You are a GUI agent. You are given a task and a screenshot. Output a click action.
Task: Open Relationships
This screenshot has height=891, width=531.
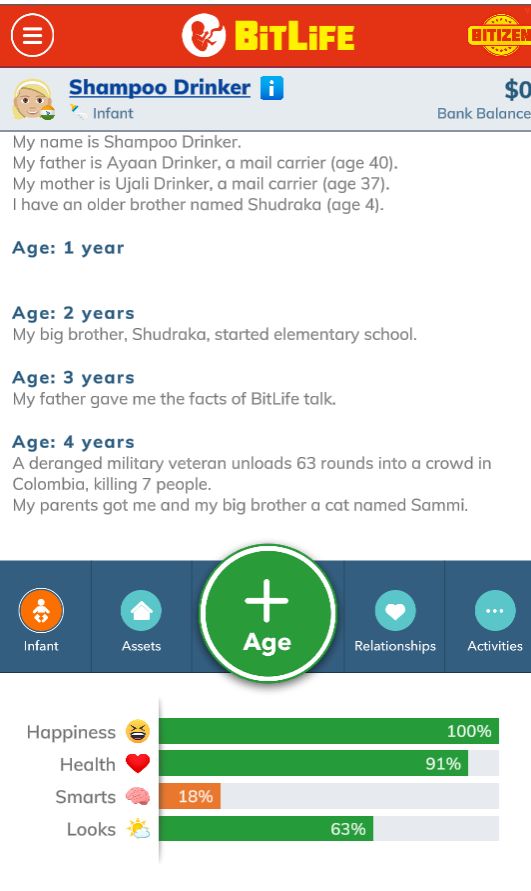pyautogui.click(x=395, y=620)
